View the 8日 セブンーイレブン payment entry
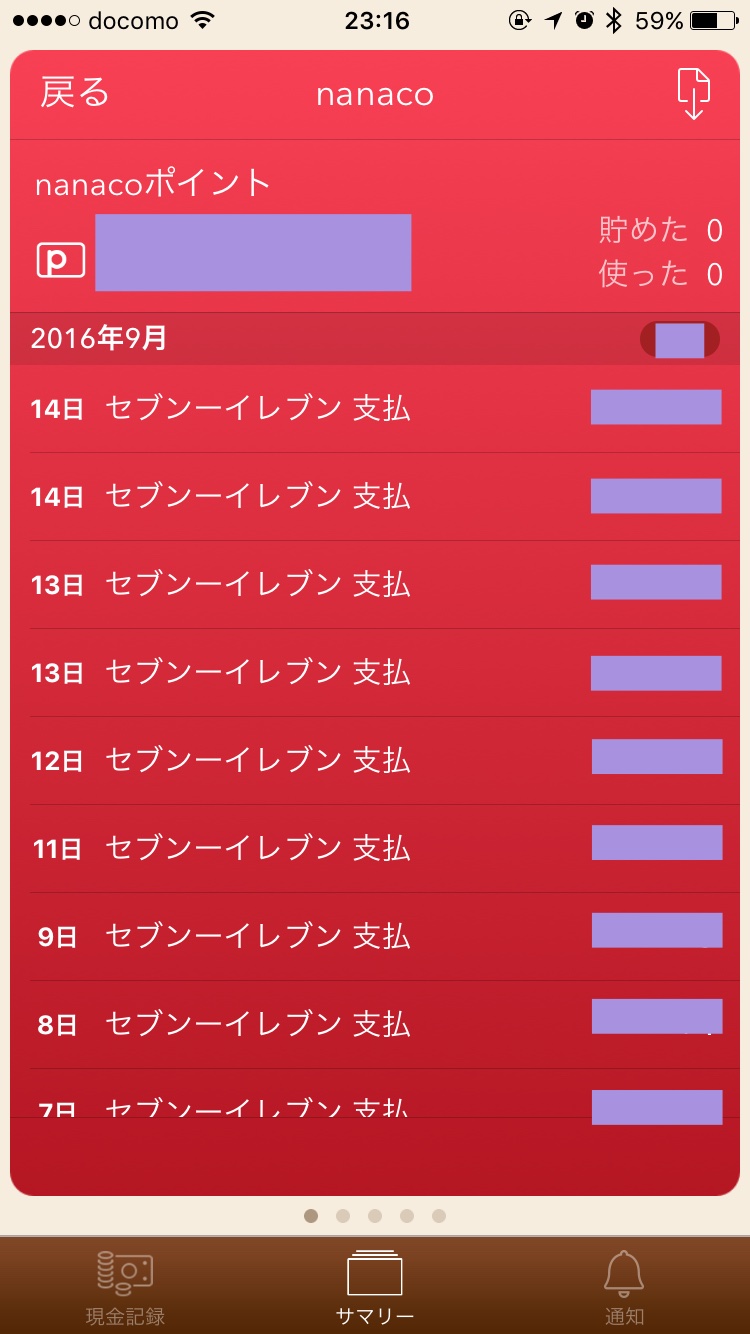The height and width of the screenshot is (1334, 750). click(x=375, y=1025)
